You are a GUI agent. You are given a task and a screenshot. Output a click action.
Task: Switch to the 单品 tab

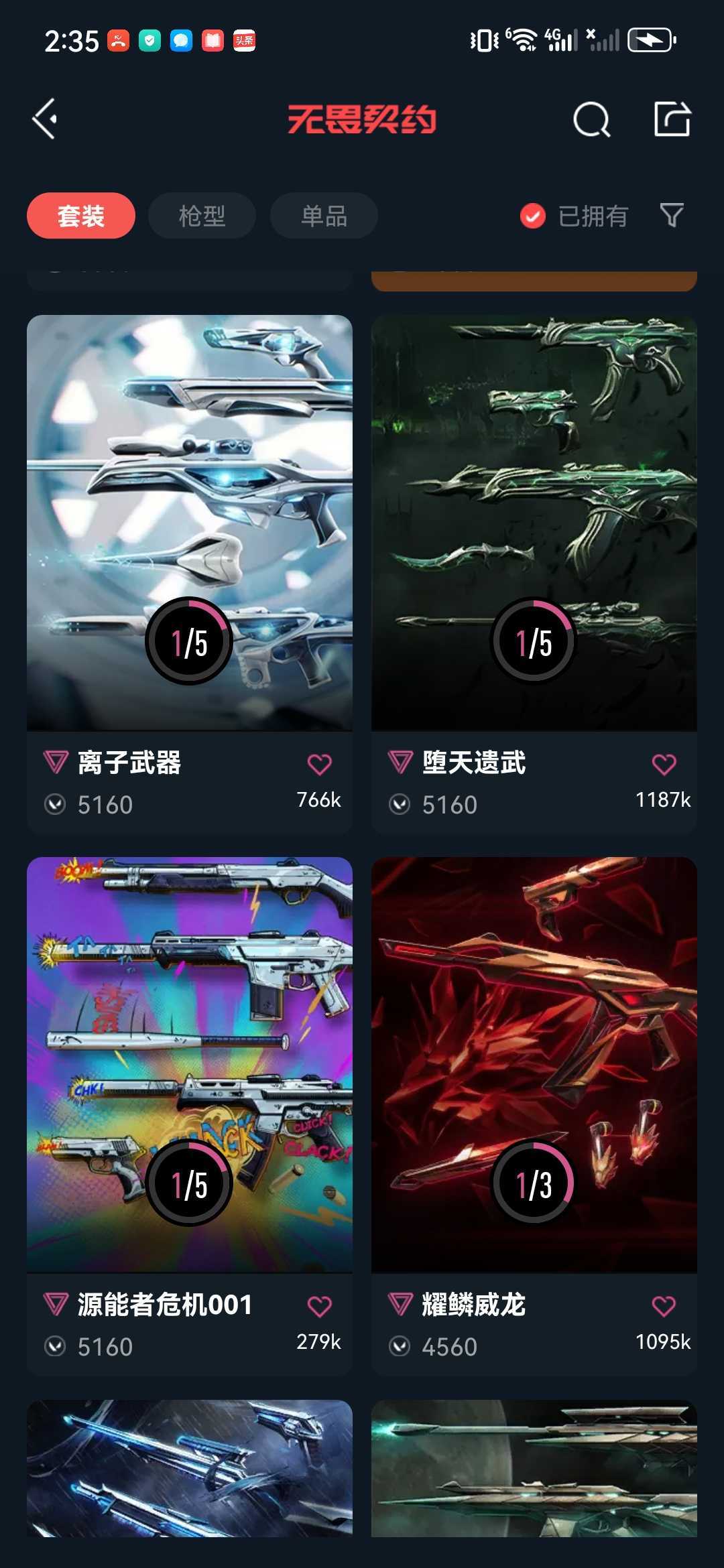click(x=324, y=216)
